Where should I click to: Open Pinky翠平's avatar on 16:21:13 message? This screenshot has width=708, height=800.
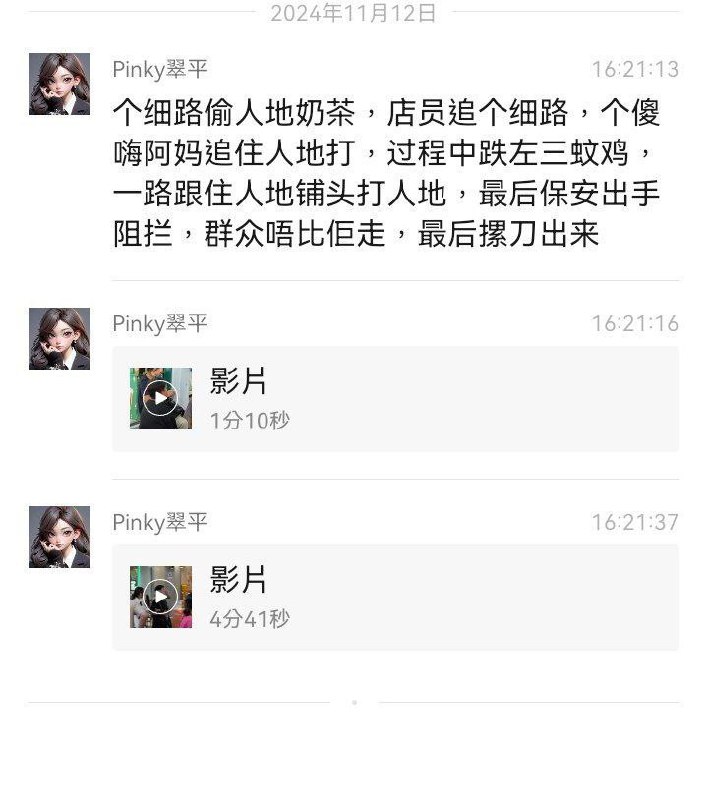click(59, 84)
